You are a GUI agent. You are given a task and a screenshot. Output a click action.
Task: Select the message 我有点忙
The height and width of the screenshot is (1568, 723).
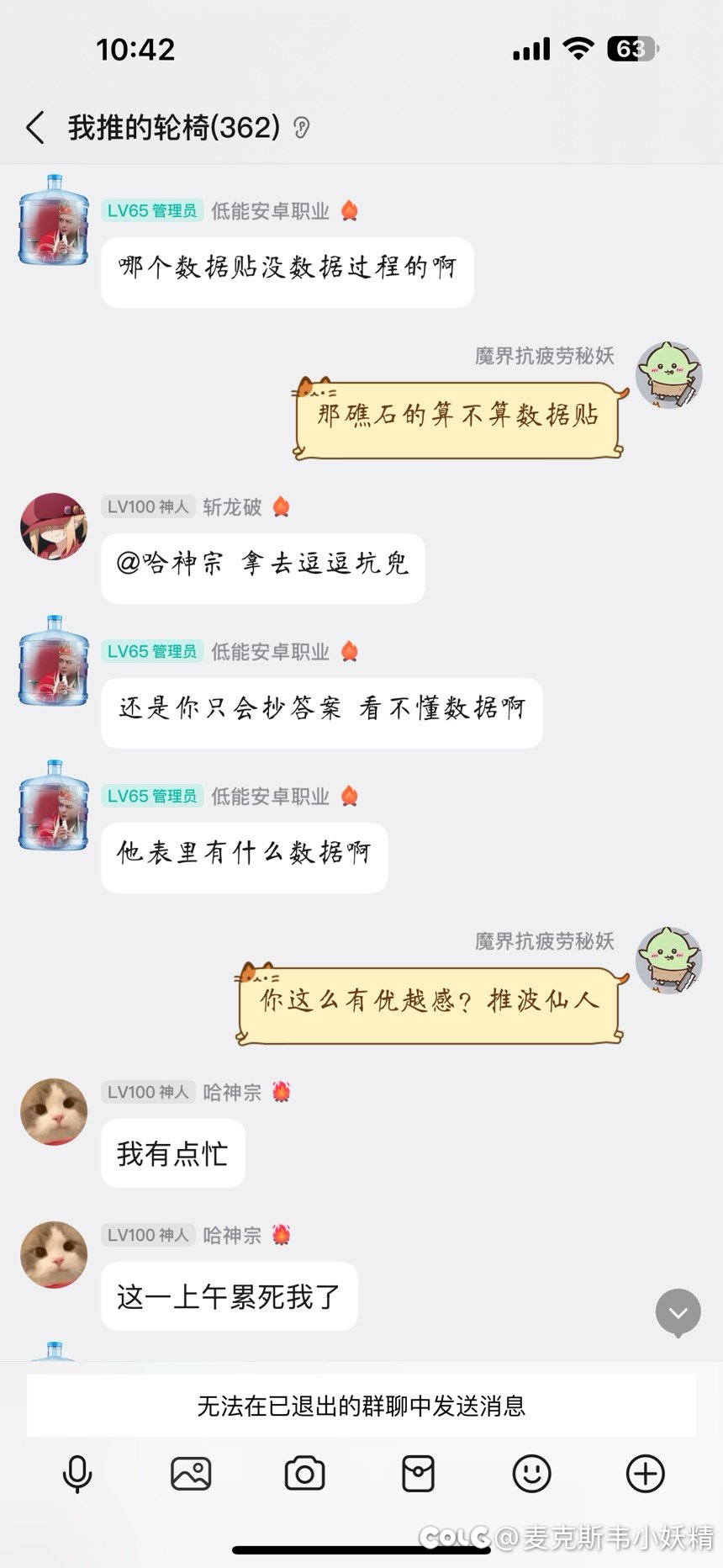point(172,1154)
